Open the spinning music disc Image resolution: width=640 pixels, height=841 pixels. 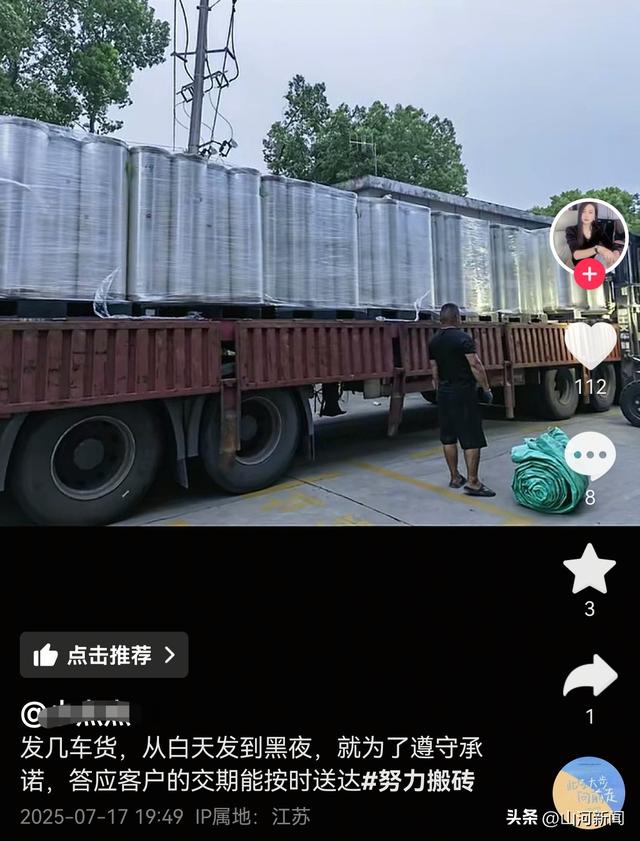click(589, 791)
